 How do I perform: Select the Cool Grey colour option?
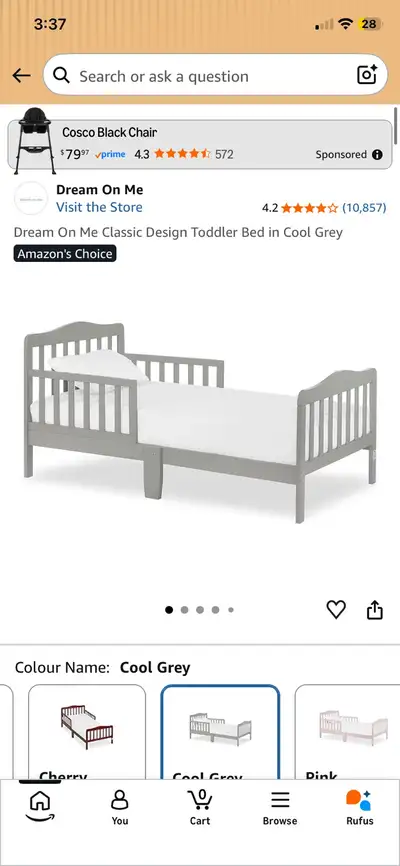220,732
